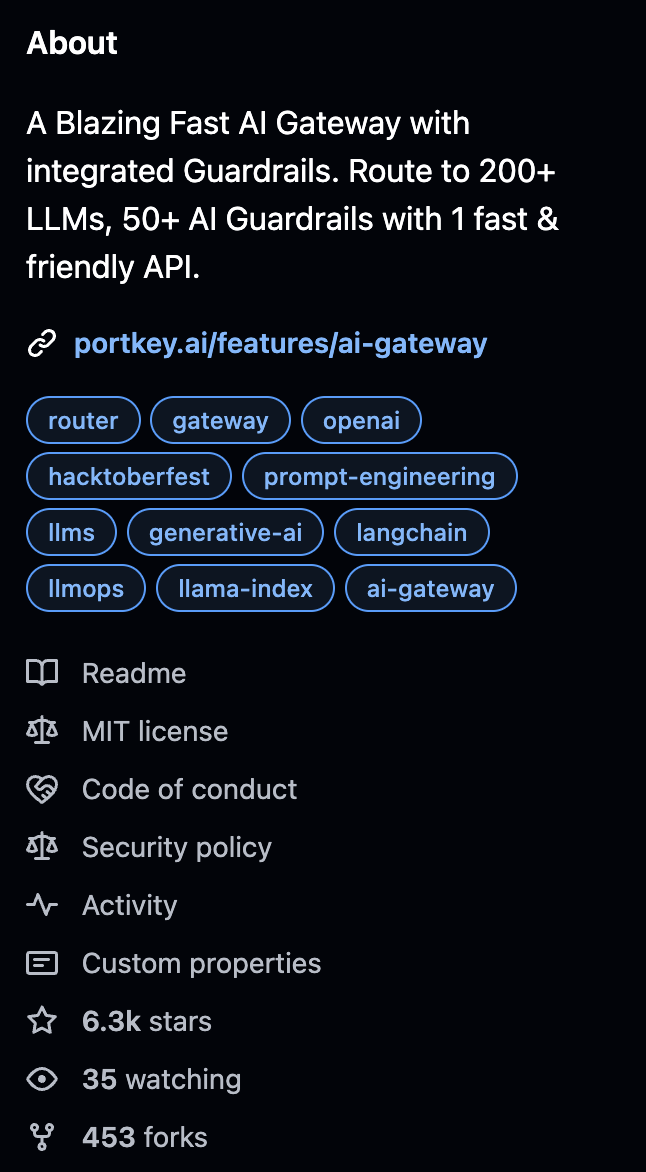Open the openai topic tag
The image size is (646, 1172).
coord(361,421)
